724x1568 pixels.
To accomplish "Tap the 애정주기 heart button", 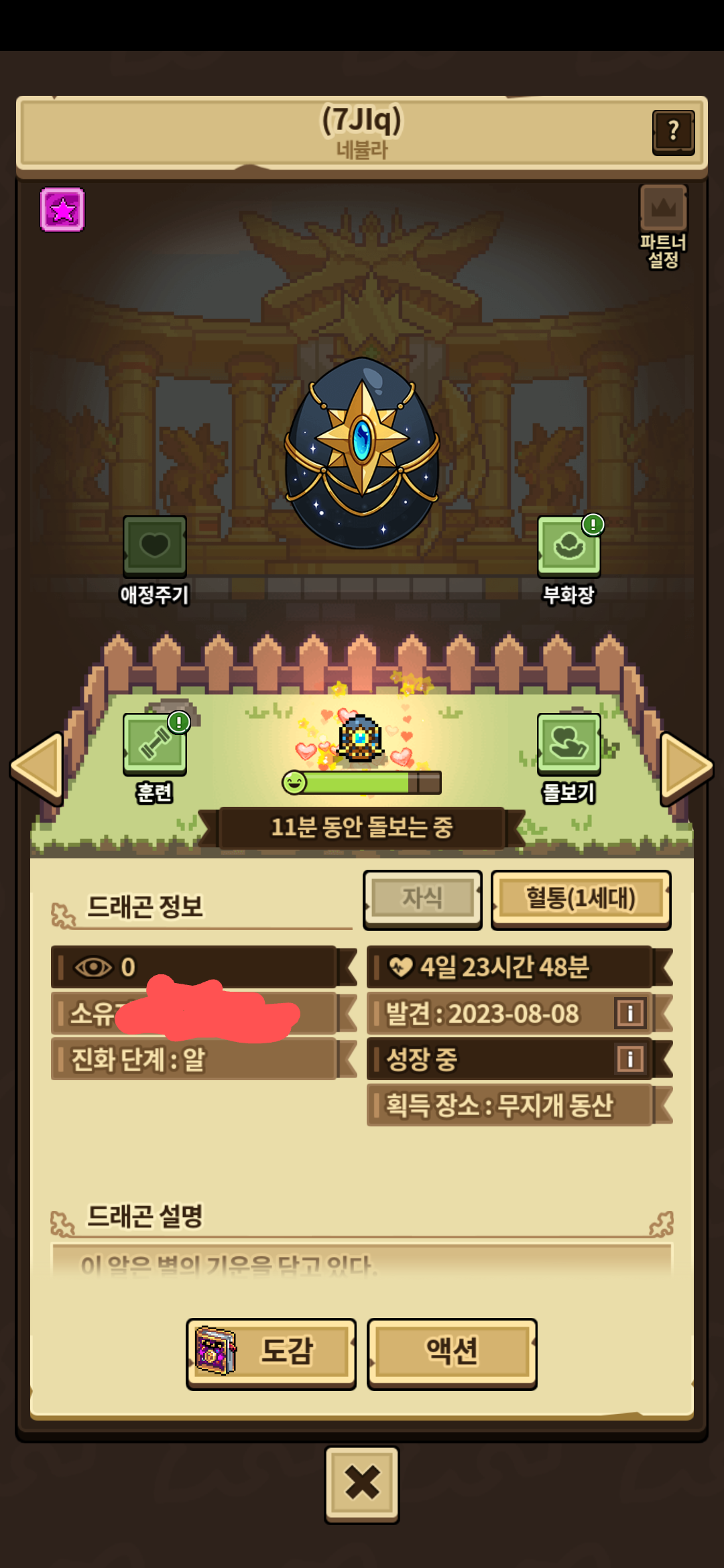I will click(155, 546).
